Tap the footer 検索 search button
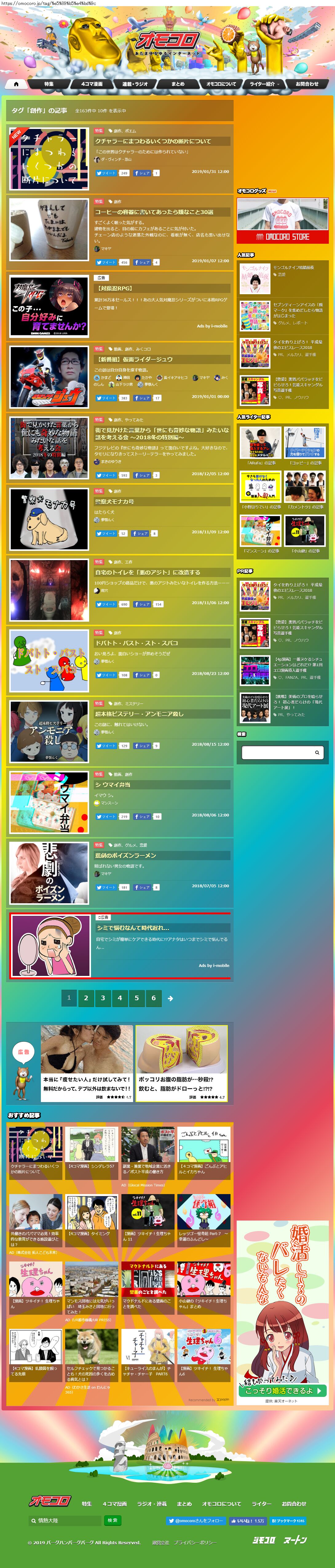The width and height of the screenshot is (335, 1568). [x=112, y=1521]
